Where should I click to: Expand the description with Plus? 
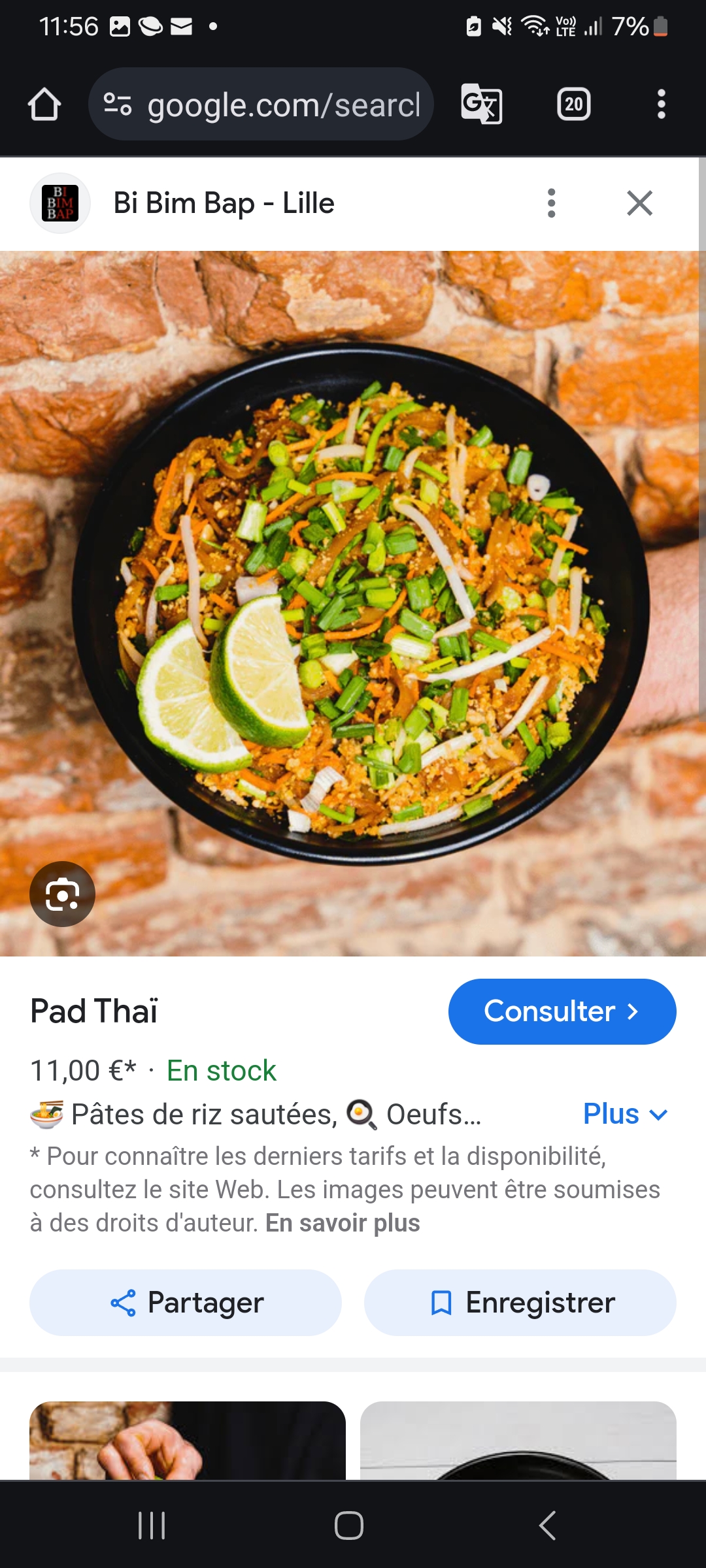tap(624, 1114)
